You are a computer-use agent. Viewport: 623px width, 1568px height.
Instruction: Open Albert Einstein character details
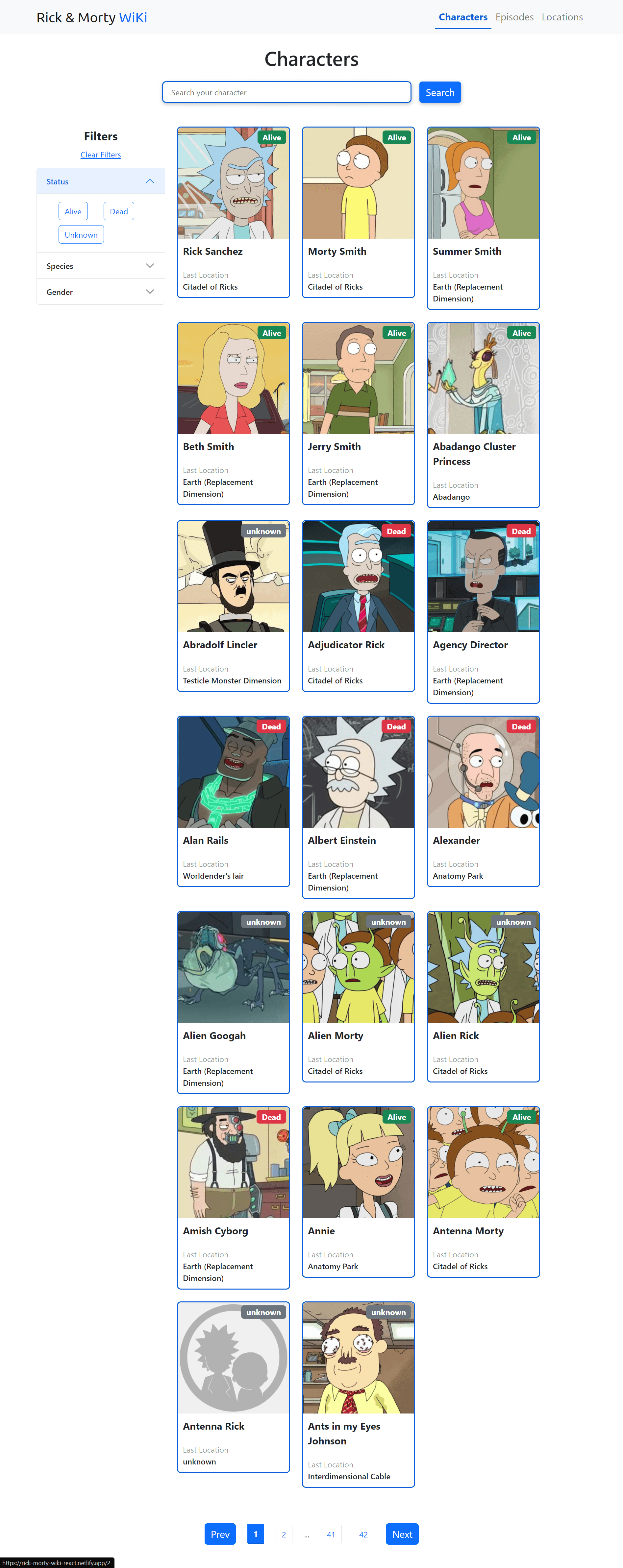pyautogui.click(x=358, y=807)
